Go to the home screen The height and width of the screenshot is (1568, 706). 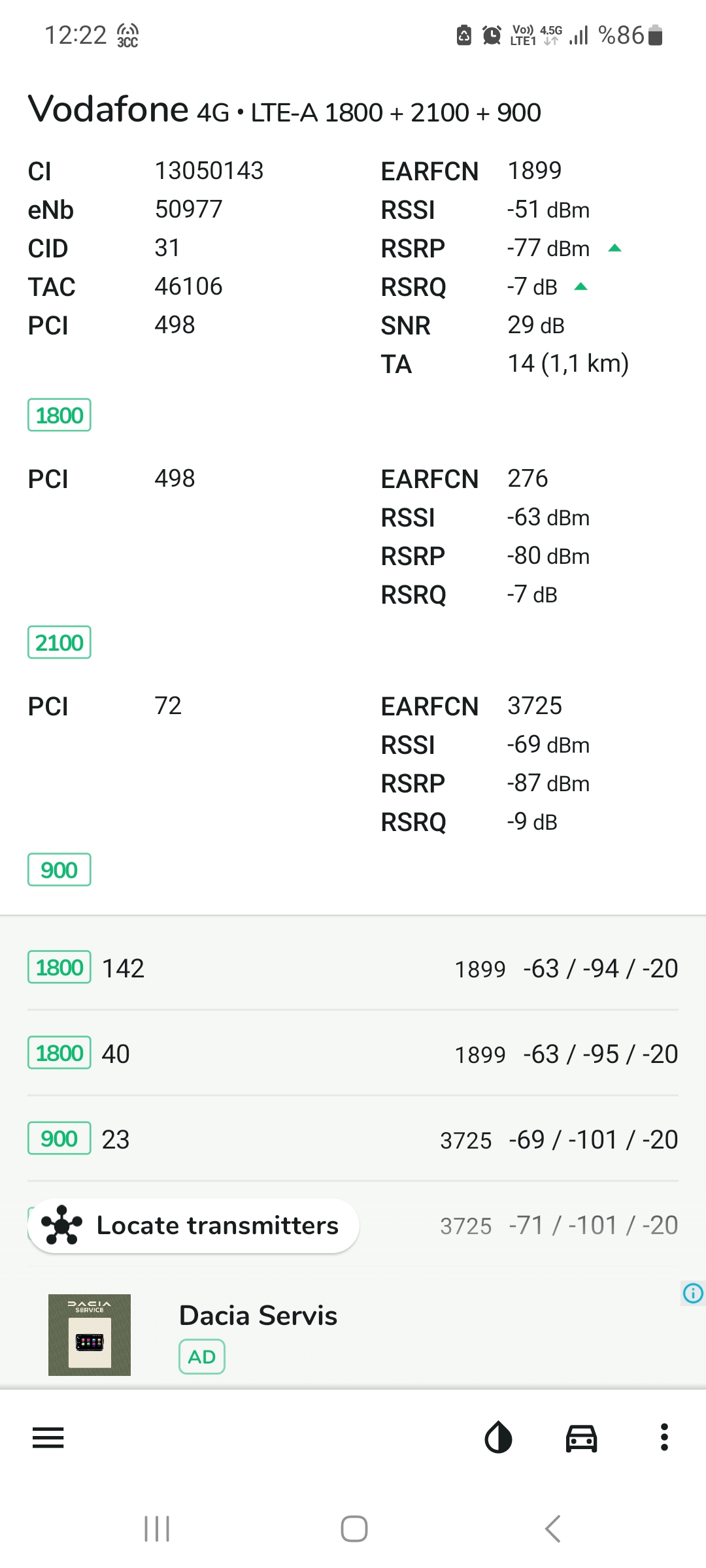354,1529
